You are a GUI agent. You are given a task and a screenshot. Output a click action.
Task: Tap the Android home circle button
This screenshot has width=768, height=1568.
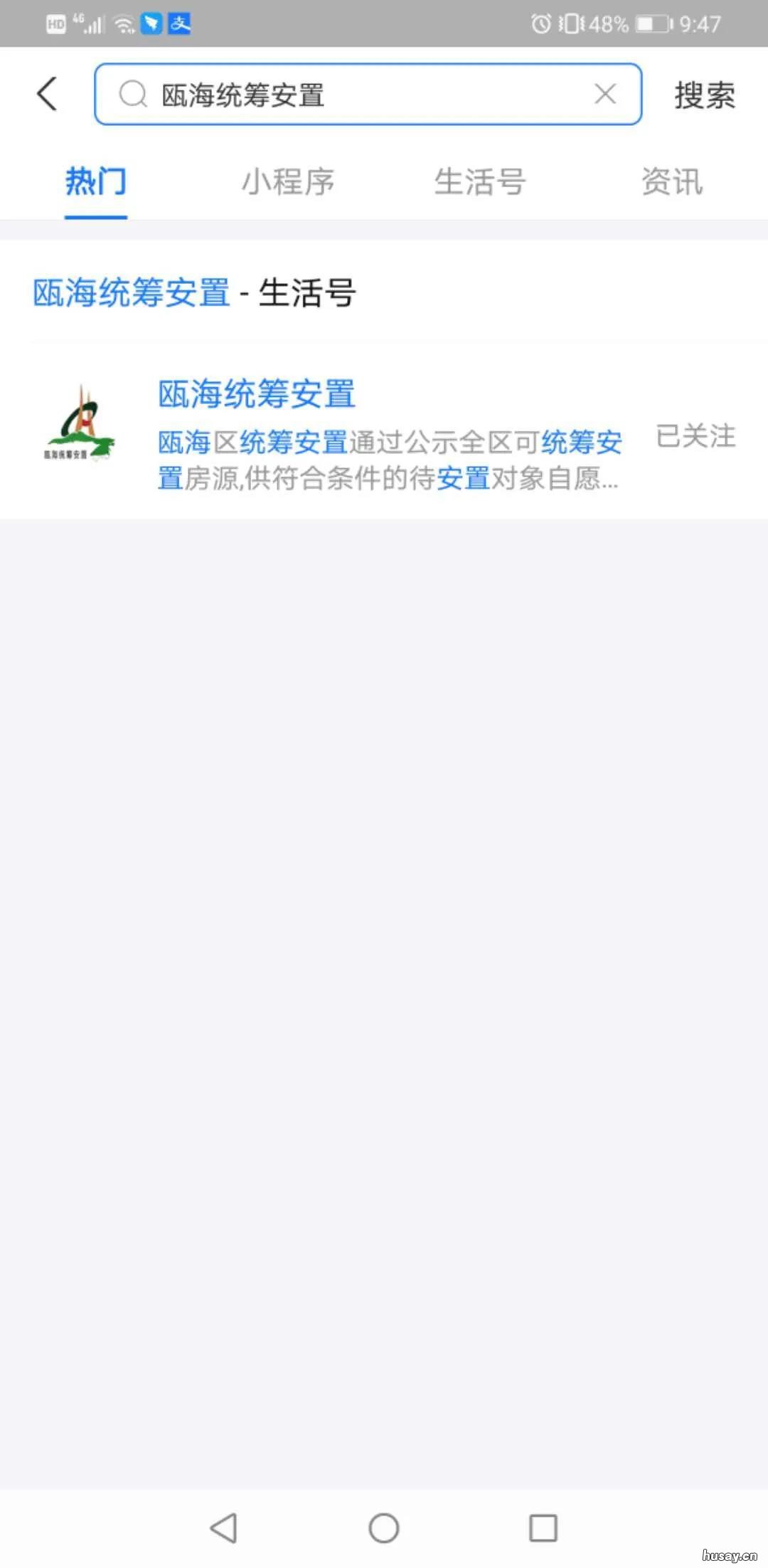click(384, 1528)
